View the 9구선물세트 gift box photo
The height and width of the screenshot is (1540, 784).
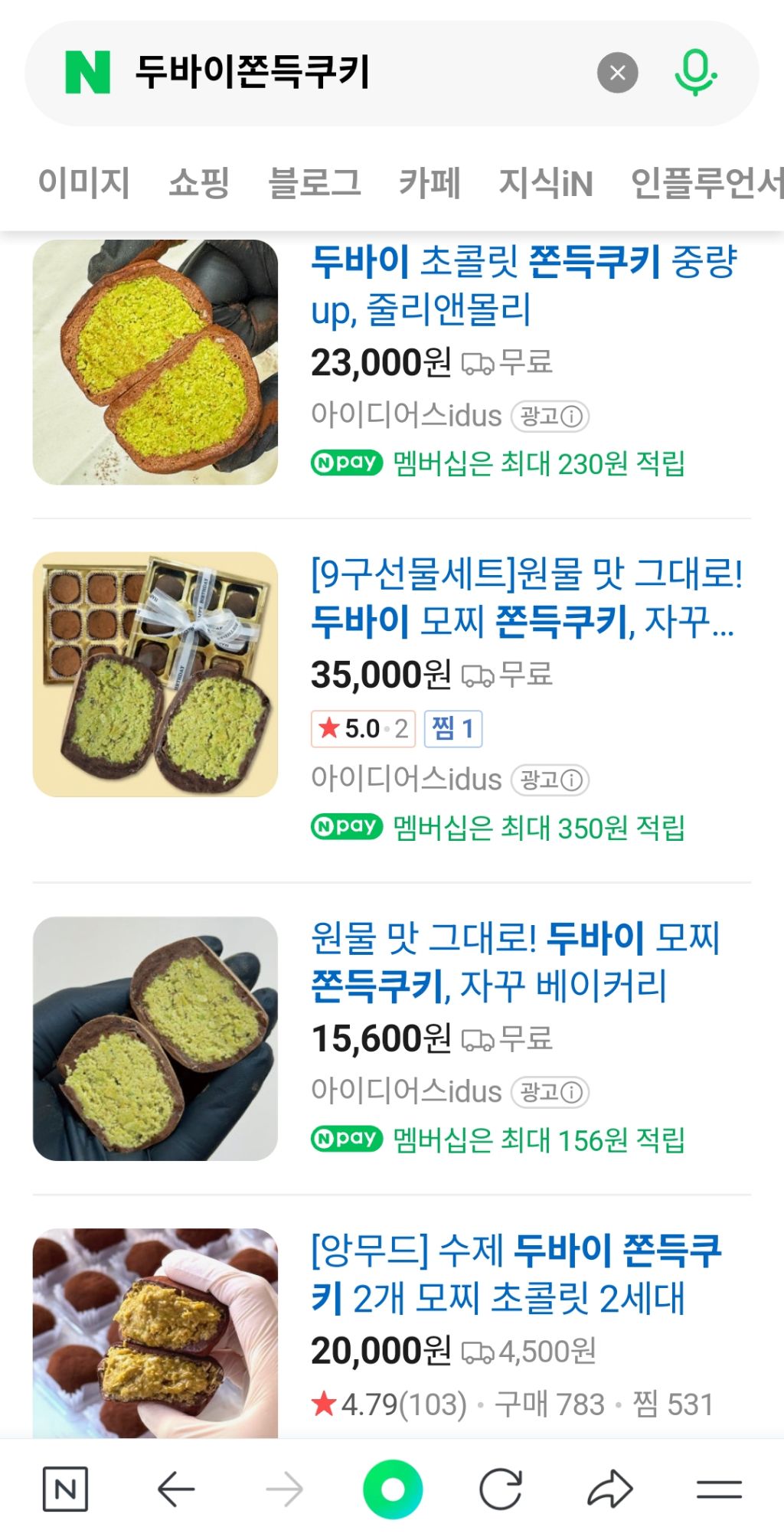coord(155,675)
